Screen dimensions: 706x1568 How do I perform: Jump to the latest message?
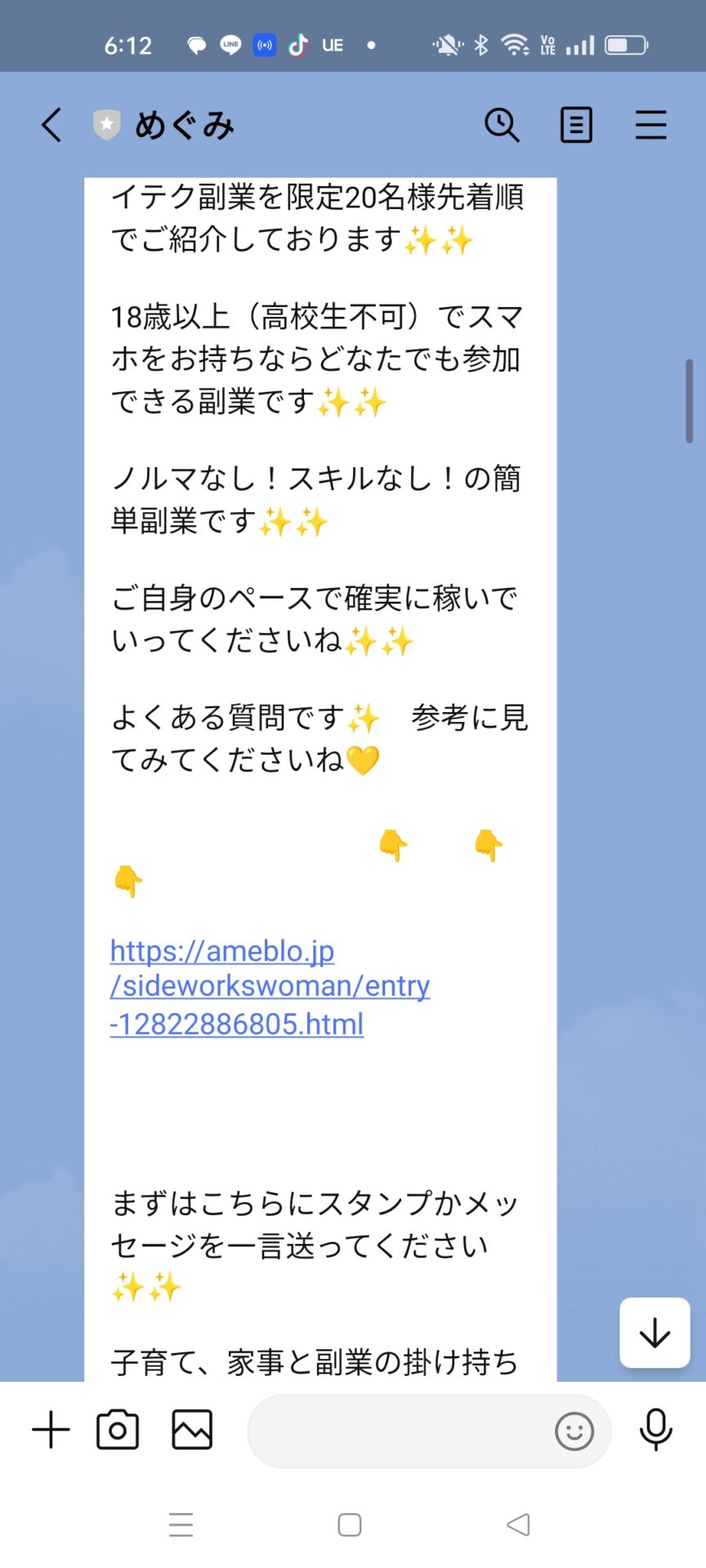(655, 1333)
